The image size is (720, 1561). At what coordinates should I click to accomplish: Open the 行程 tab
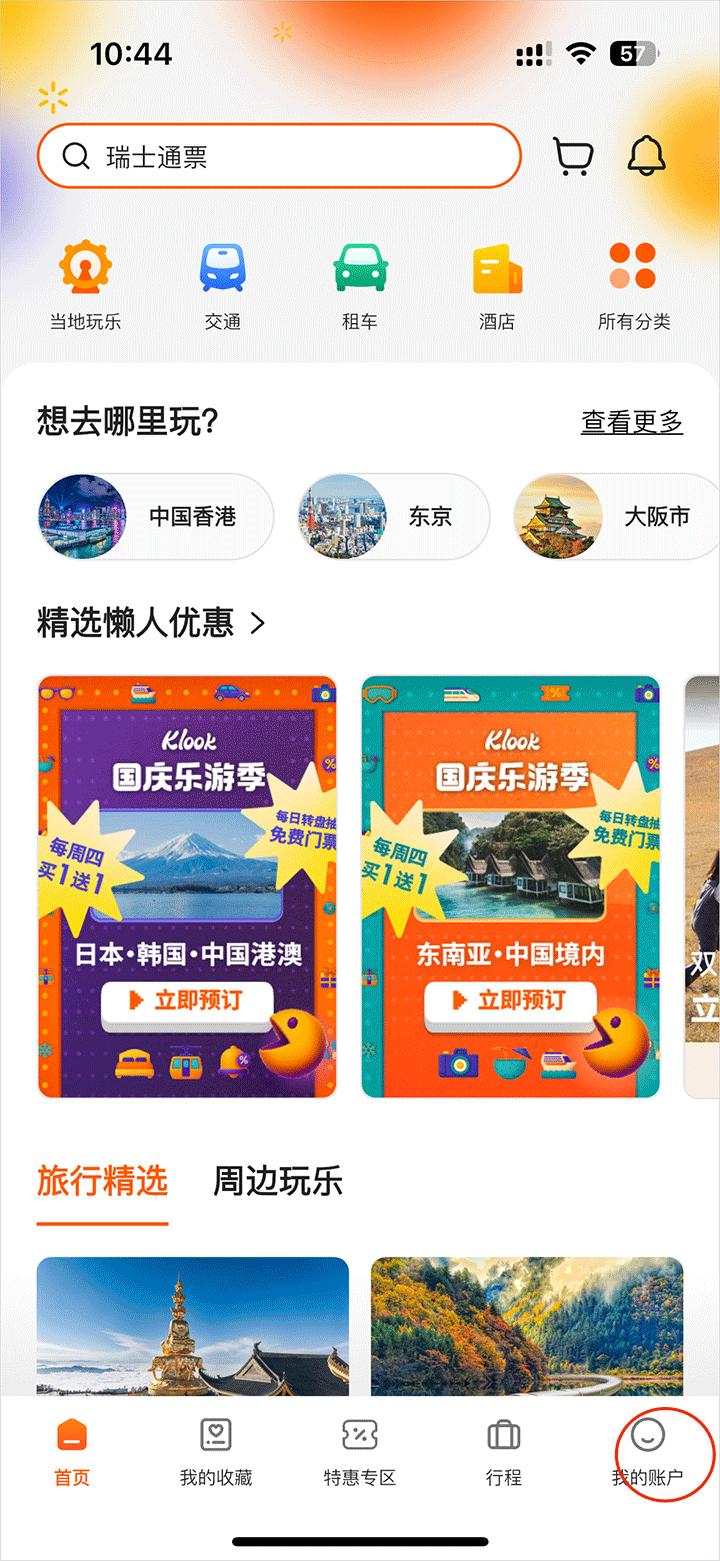point(504,1452)
